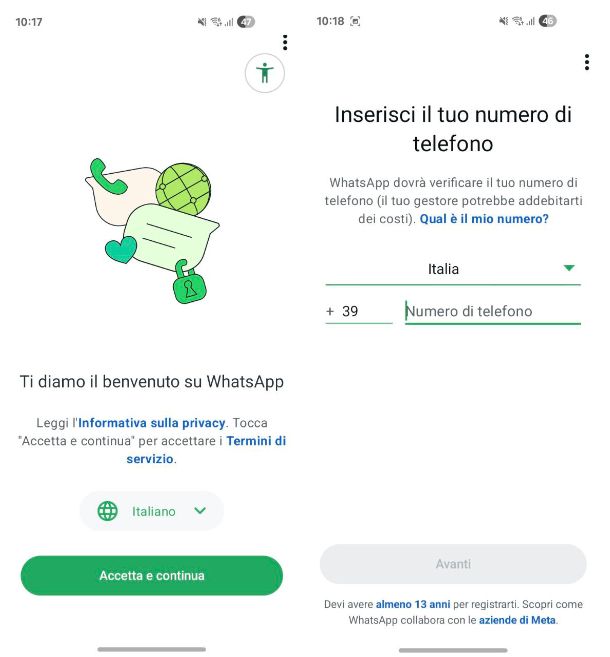
Task: Focus the Numero di telefono field
Action: click(x=492, y=312)
